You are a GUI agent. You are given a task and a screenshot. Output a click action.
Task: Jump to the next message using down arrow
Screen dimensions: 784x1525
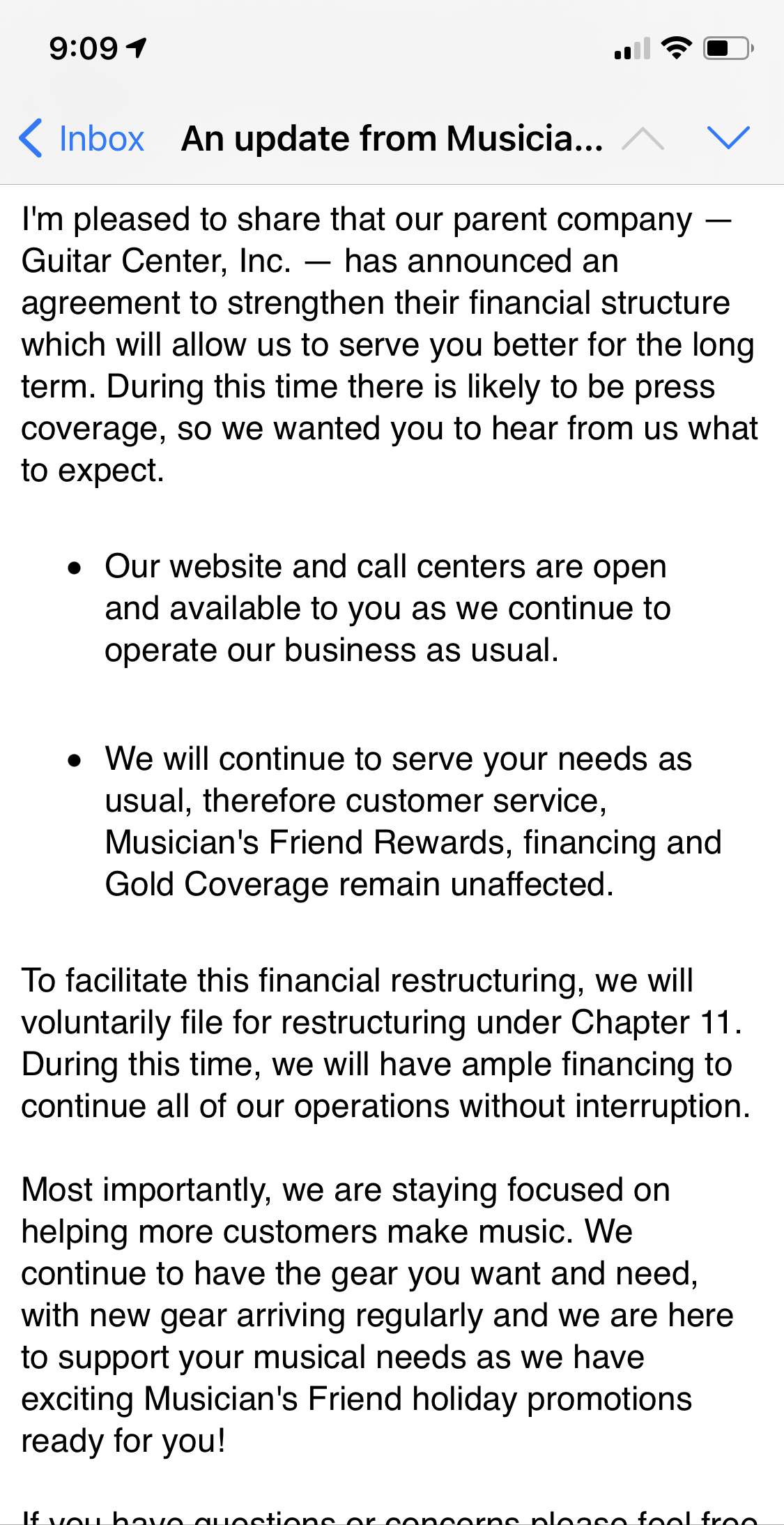pyautogui.click(x=728, y=137)
